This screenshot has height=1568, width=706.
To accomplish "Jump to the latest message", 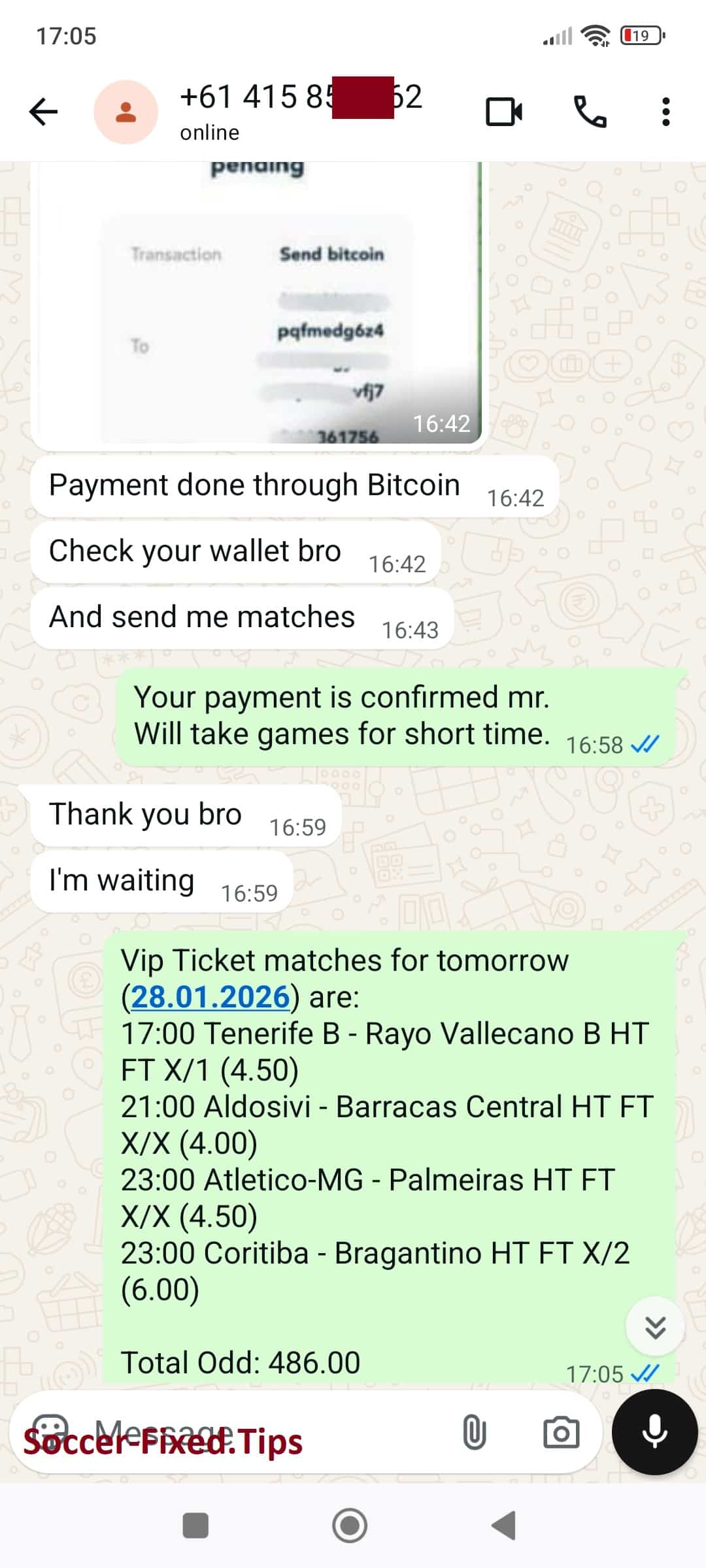I will click(655, 1327).
